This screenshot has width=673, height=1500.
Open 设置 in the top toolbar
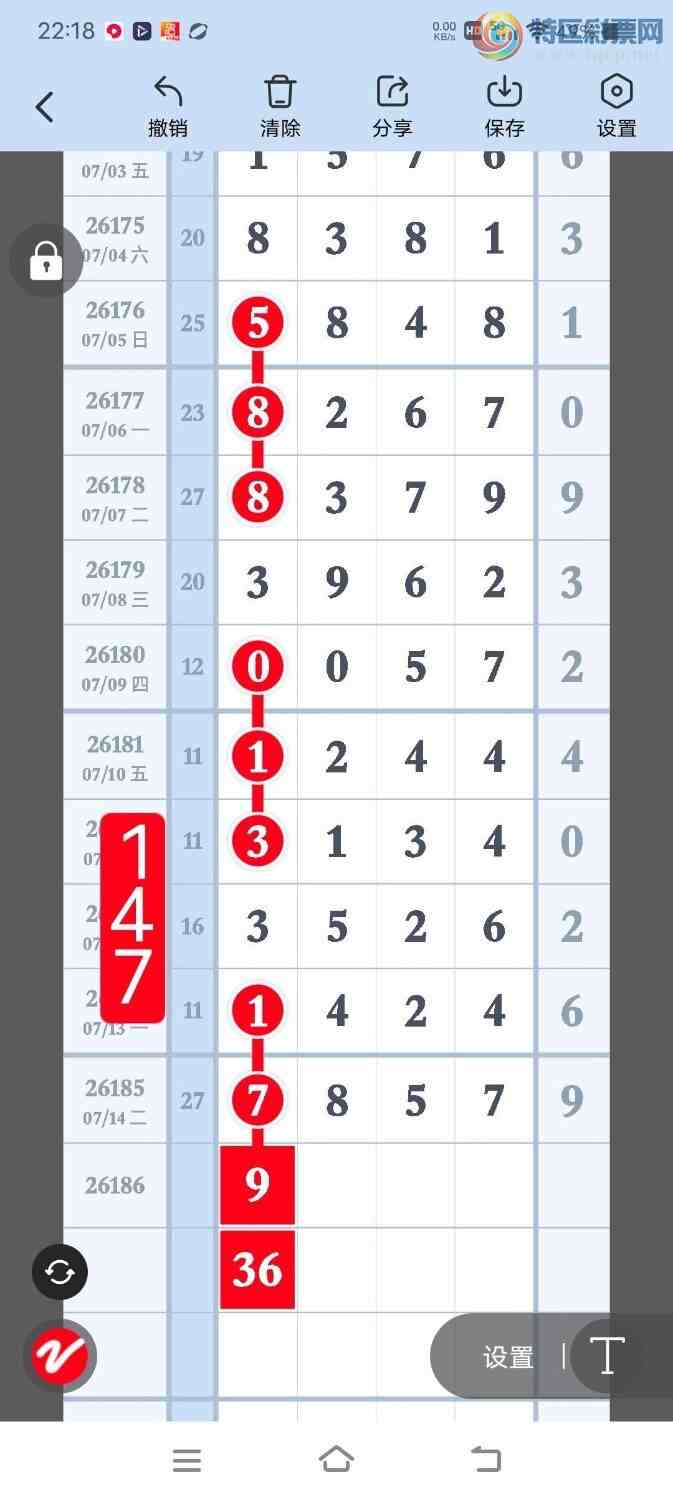point(616,107)
